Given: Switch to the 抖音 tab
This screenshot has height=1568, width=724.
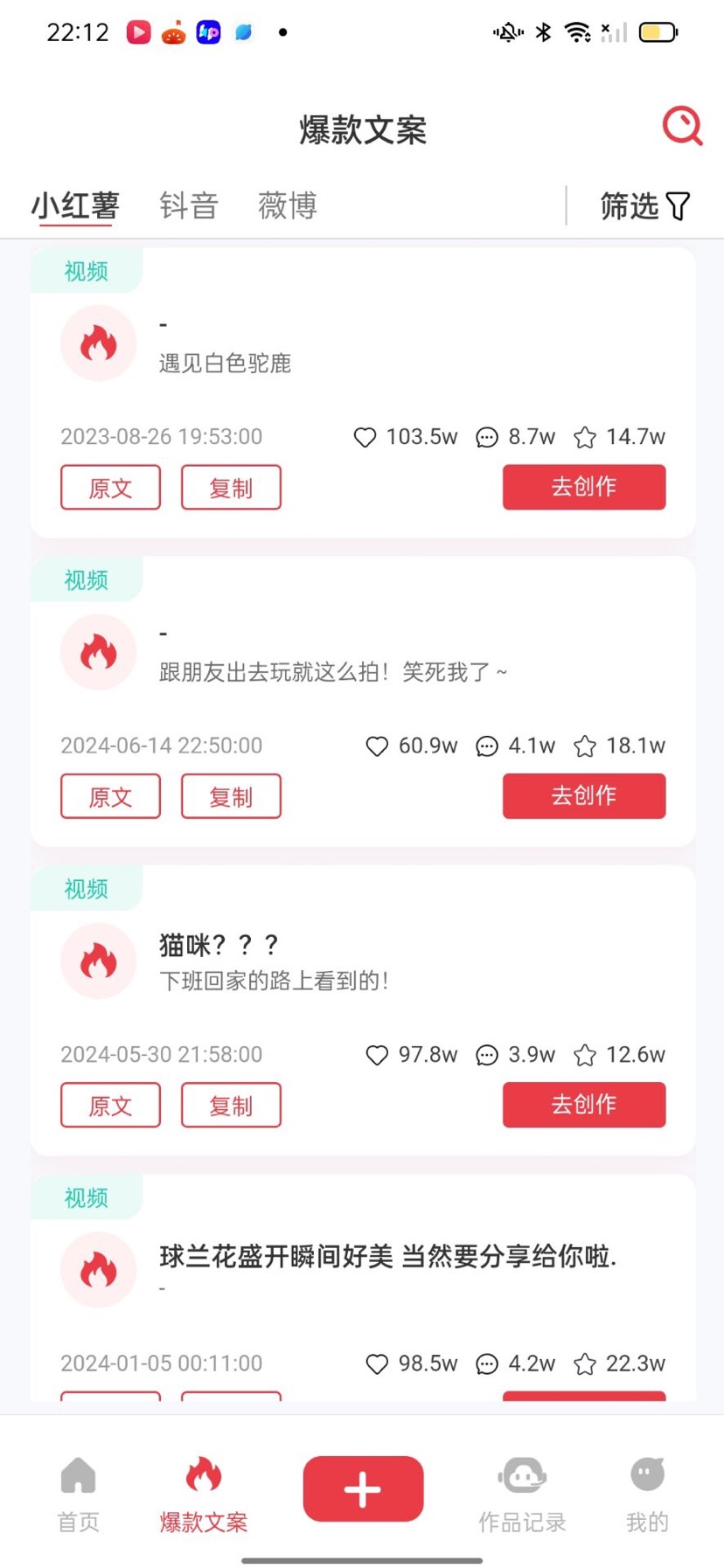Looking at the screenshot, I should coord(189,206).
